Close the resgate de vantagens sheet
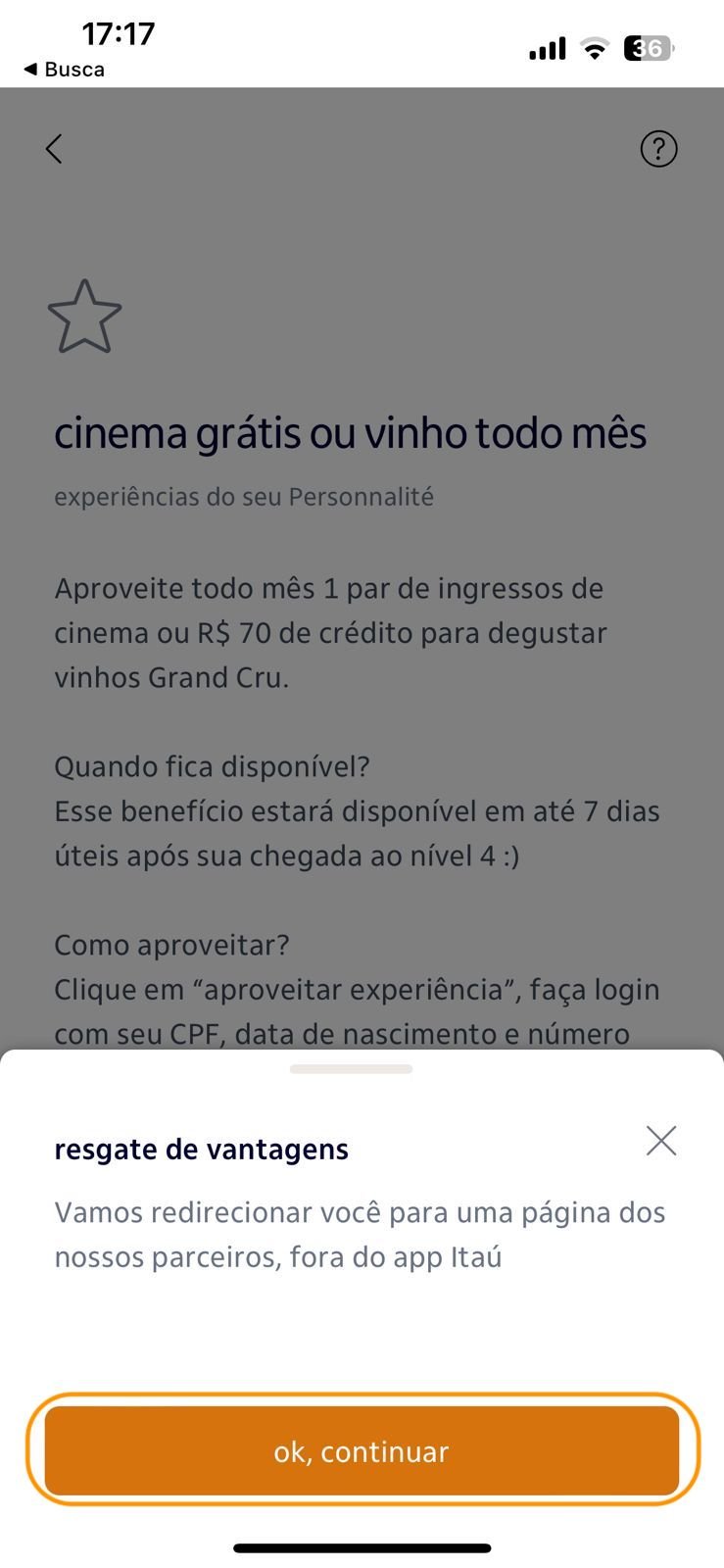Image resolution: width=724 pixels, height=1568 pixels. point(661,1141)
